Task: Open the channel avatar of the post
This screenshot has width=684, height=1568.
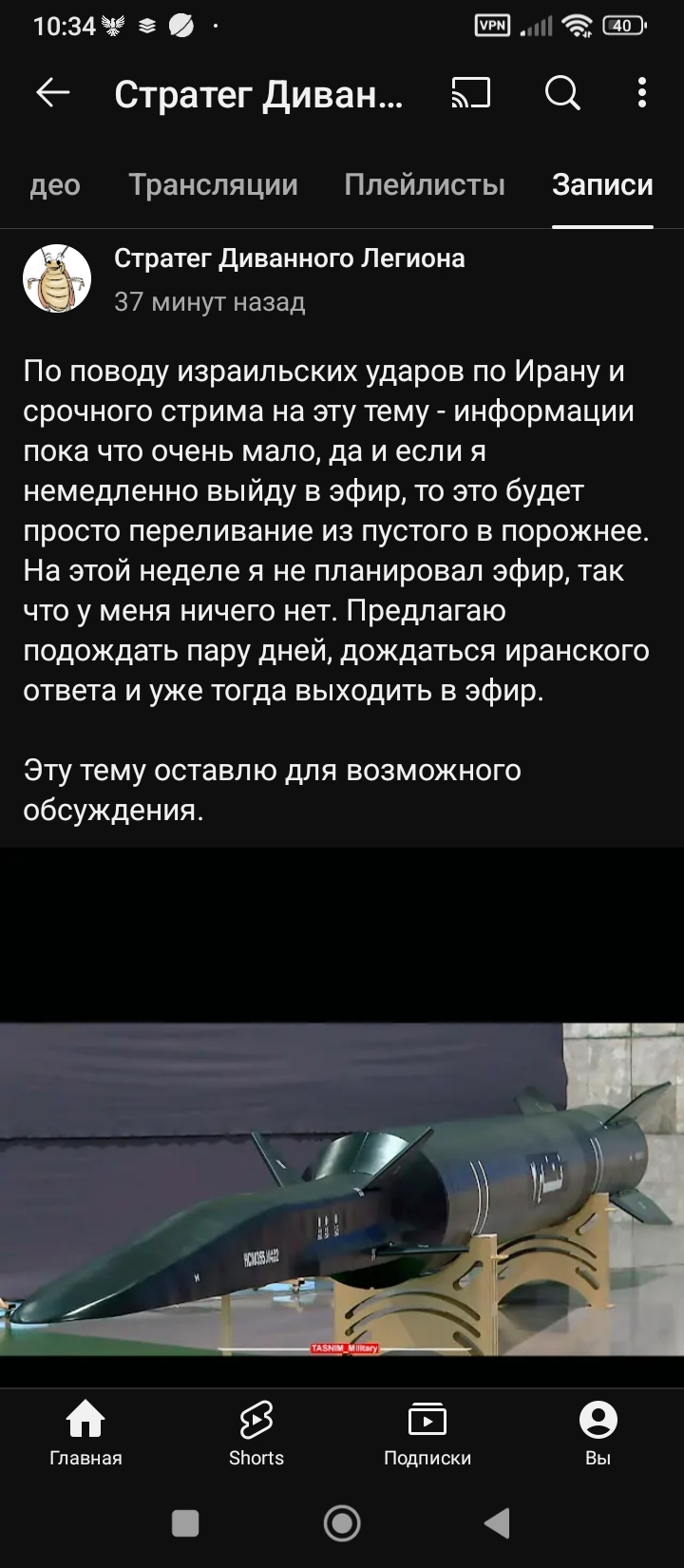Action: (x=57, y=278)
